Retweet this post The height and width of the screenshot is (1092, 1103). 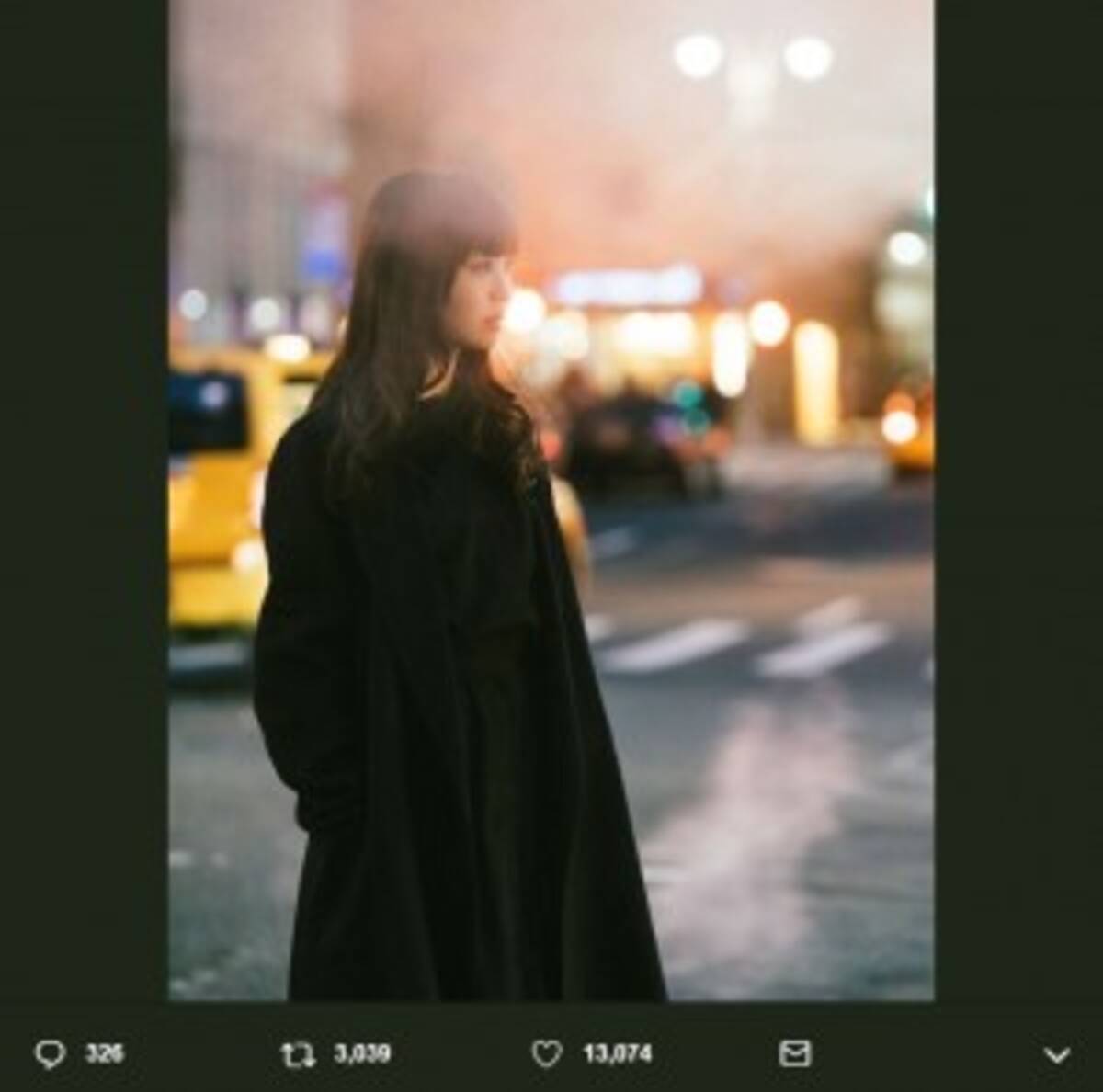tap(298, 1053)
